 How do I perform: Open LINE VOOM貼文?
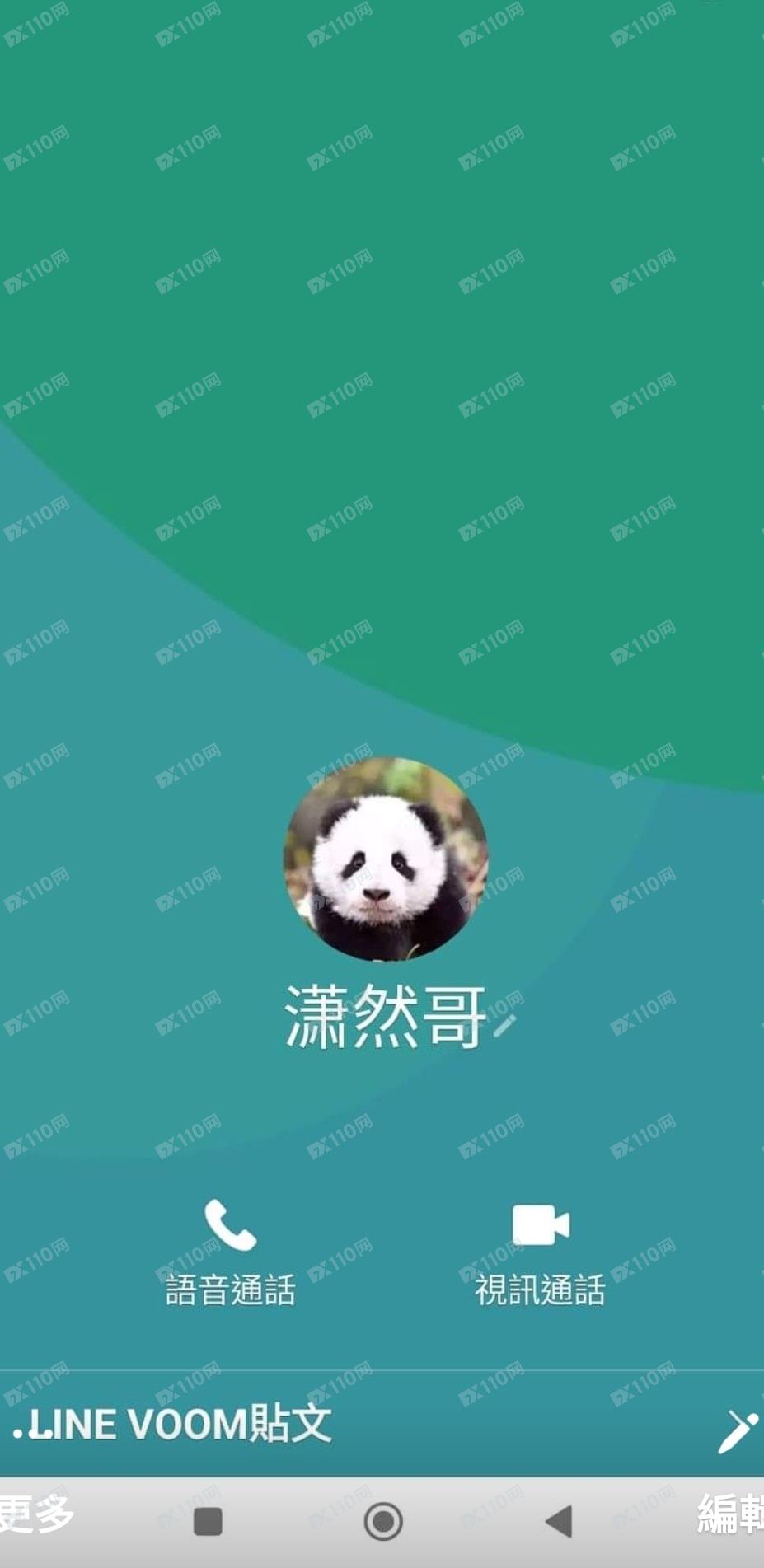click(x=175, y=1425)
